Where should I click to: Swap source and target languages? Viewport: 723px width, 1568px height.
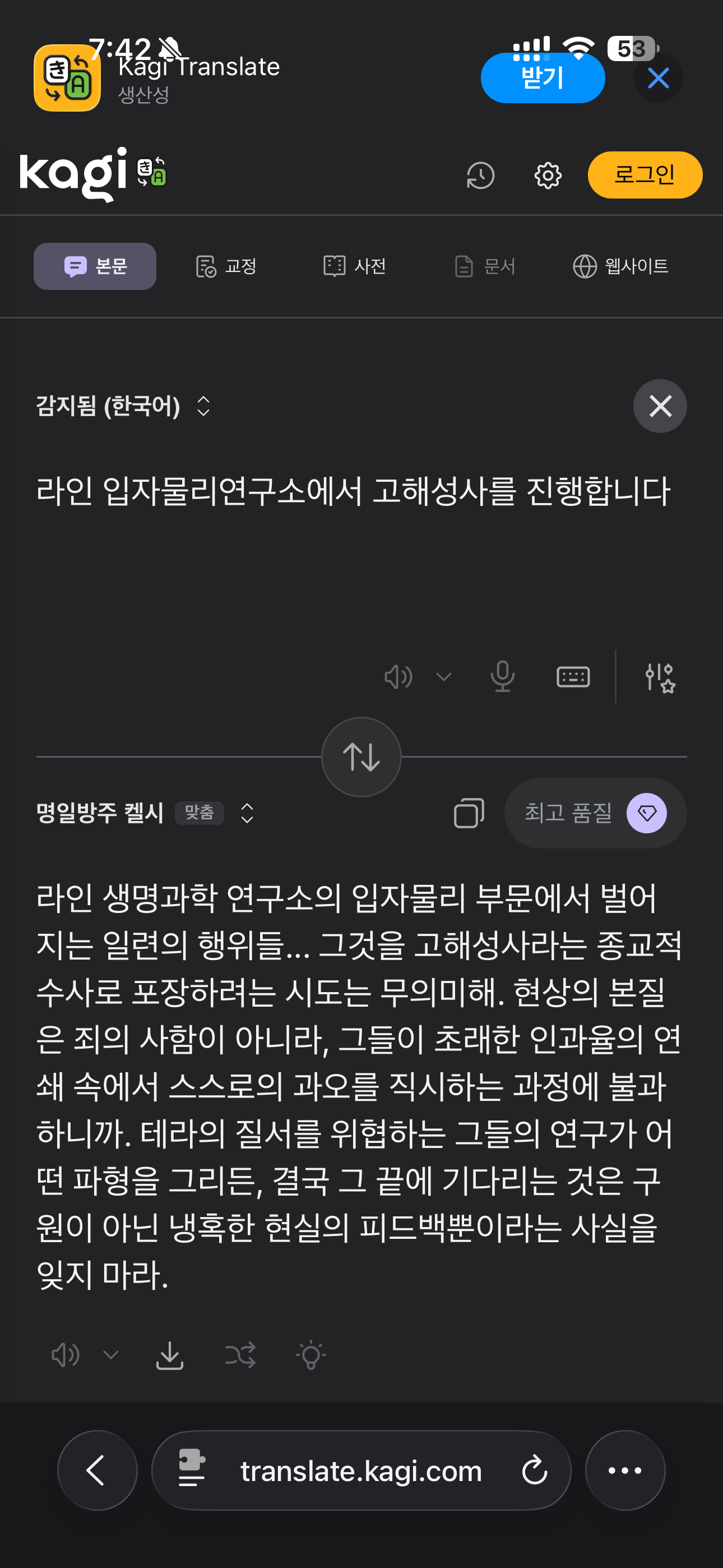coord(361,757)
